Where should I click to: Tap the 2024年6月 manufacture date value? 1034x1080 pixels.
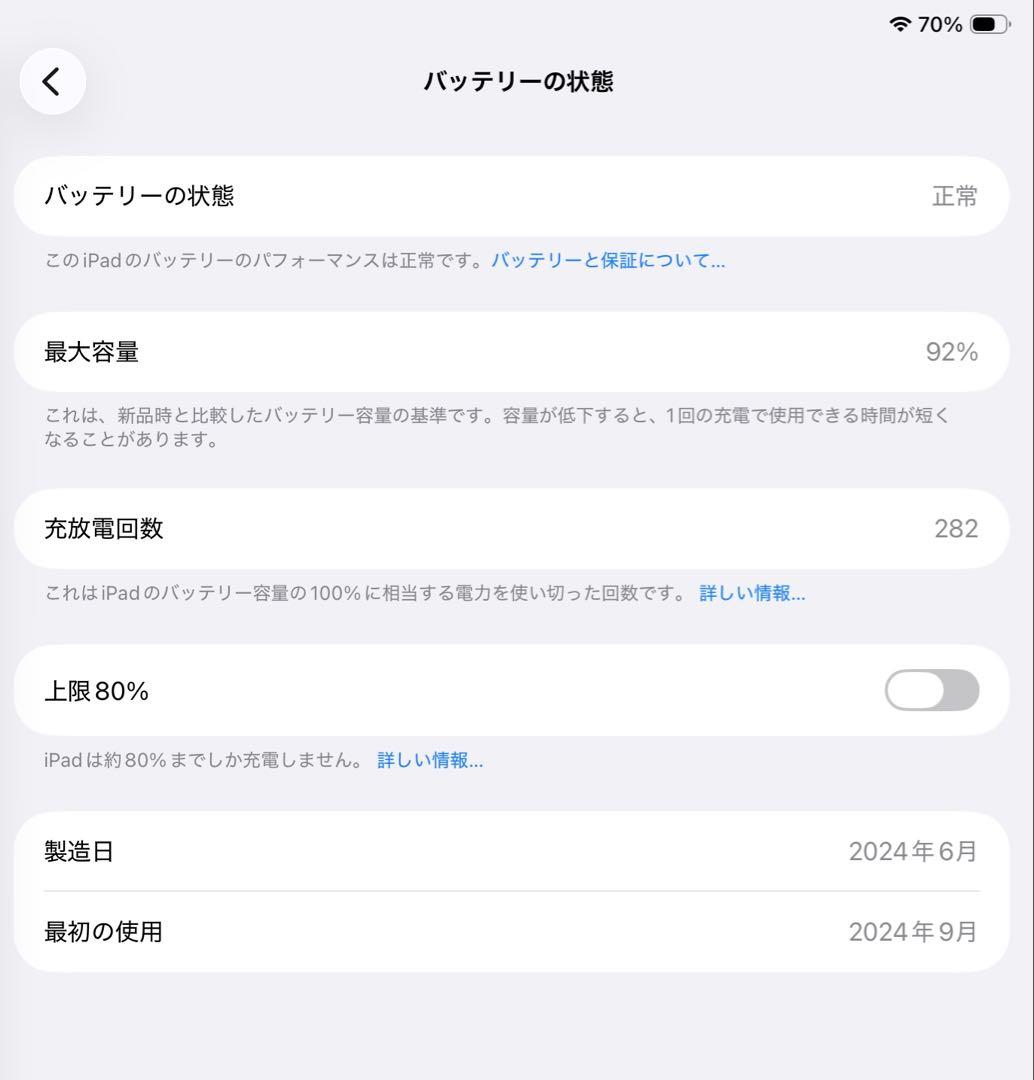(913, 851)
